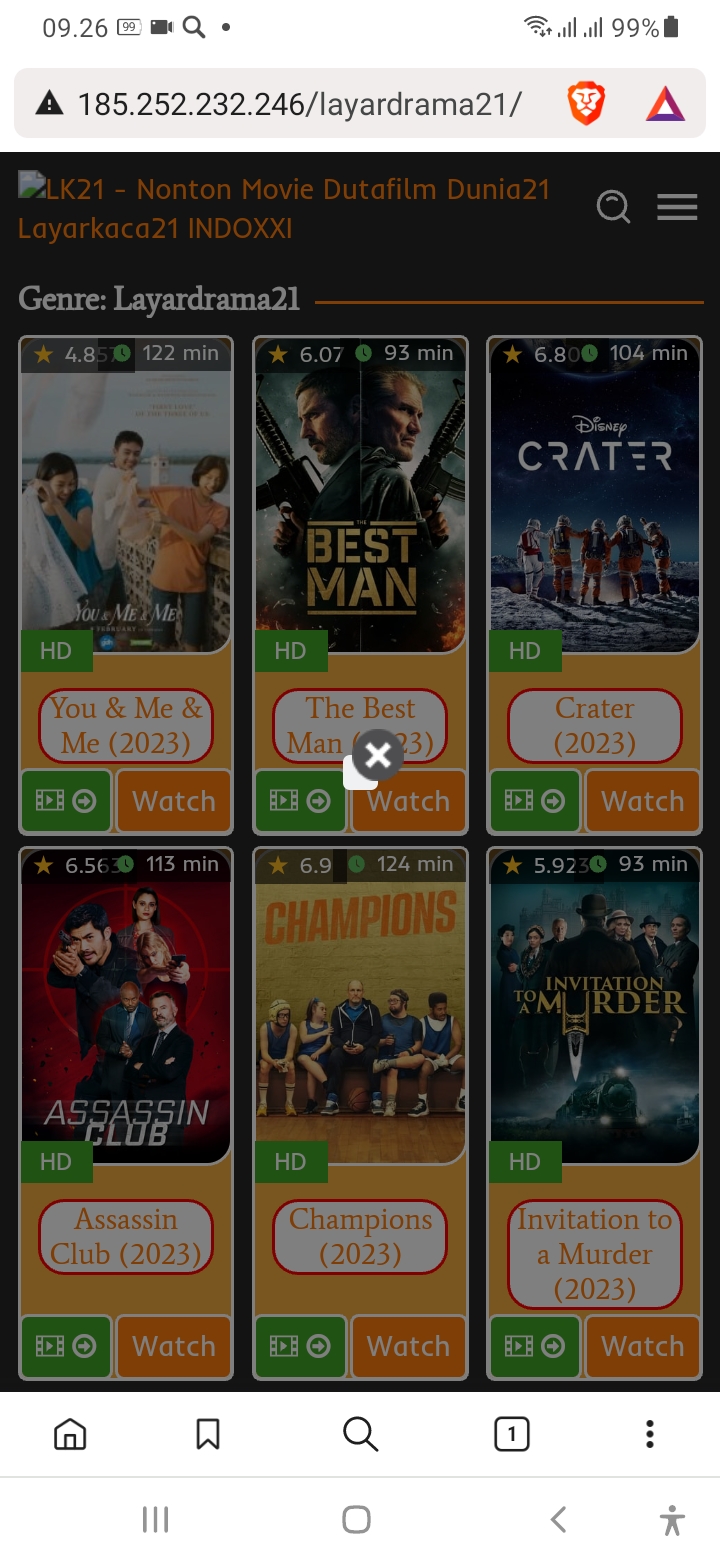
Task: Open the Invitation to a Murder poster
Action: pyautogui.click(x=595, y=1010)
